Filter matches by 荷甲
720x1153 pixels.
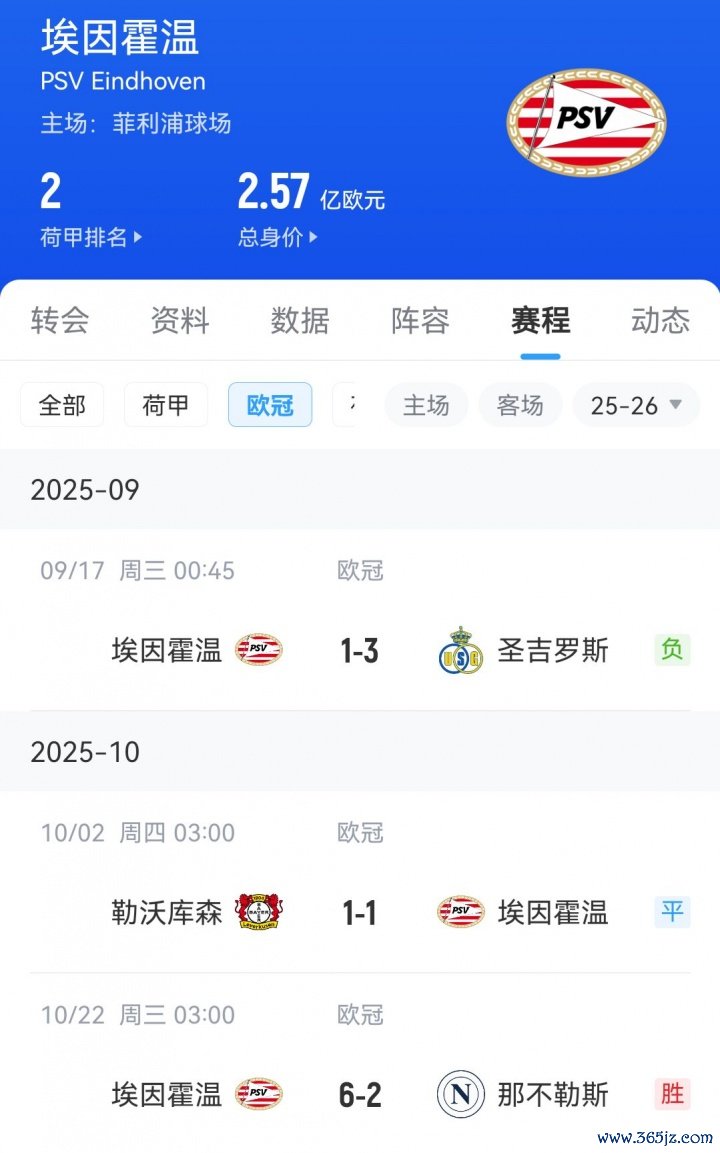coord(166,405)
